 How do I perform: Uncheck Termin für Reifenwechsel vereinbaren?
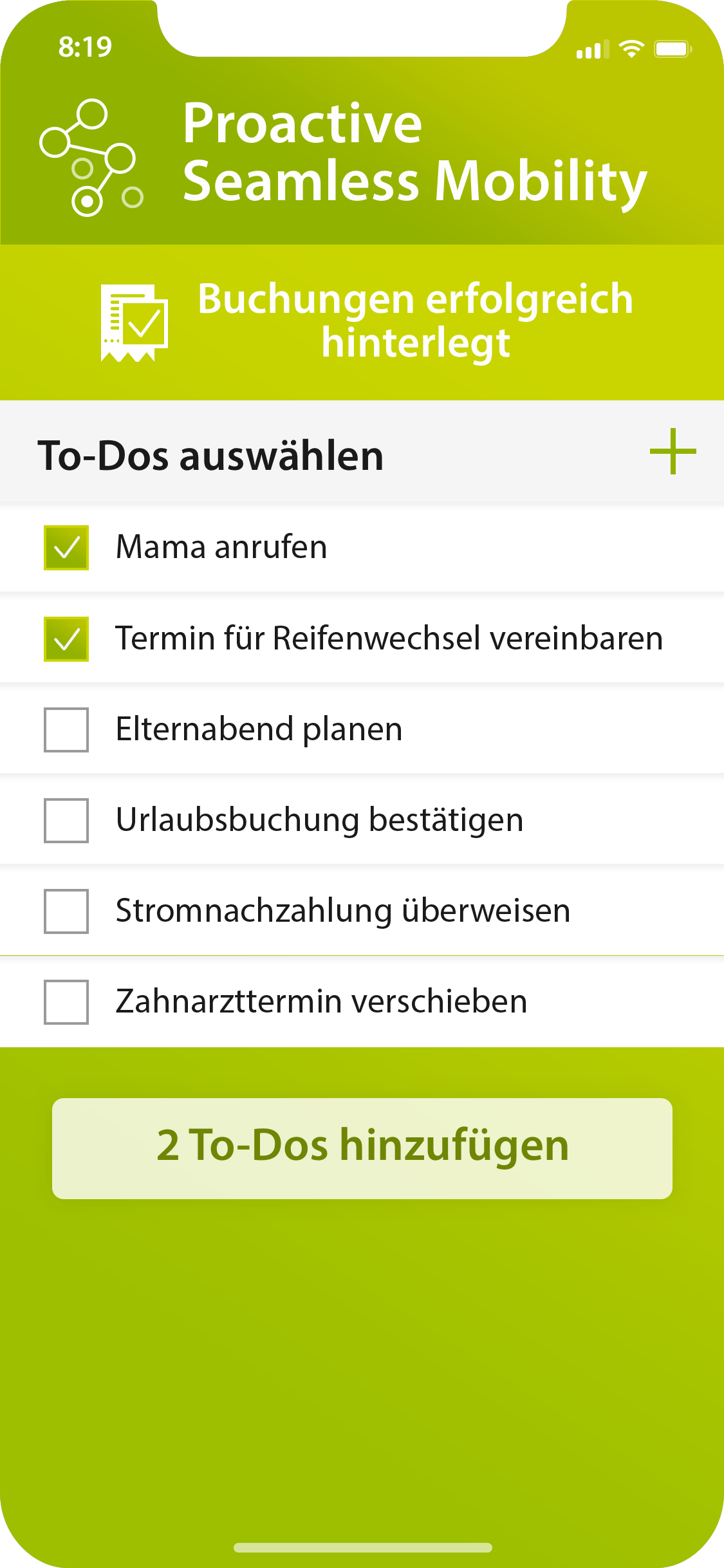point(66,639)
